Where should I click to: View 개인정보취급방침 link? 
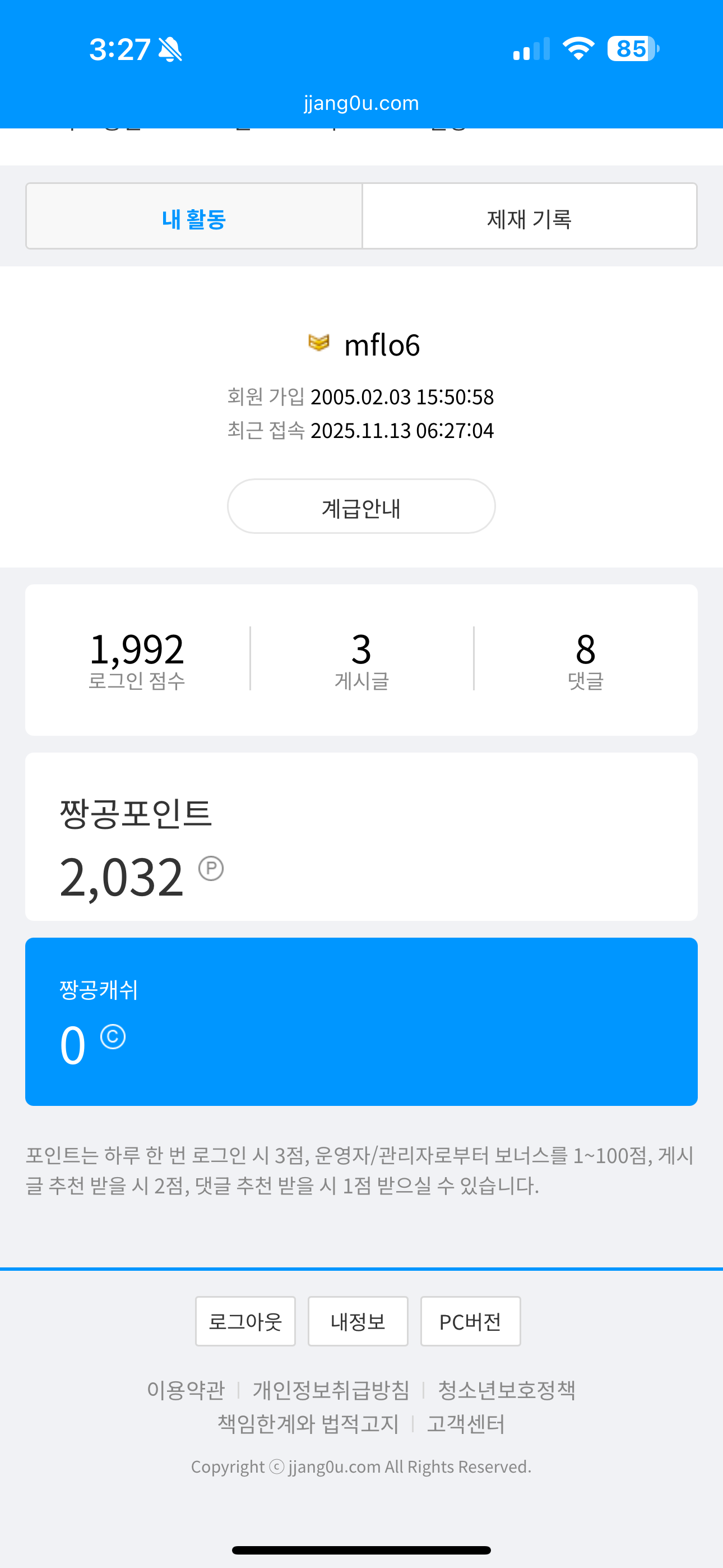click(331, 1390)
